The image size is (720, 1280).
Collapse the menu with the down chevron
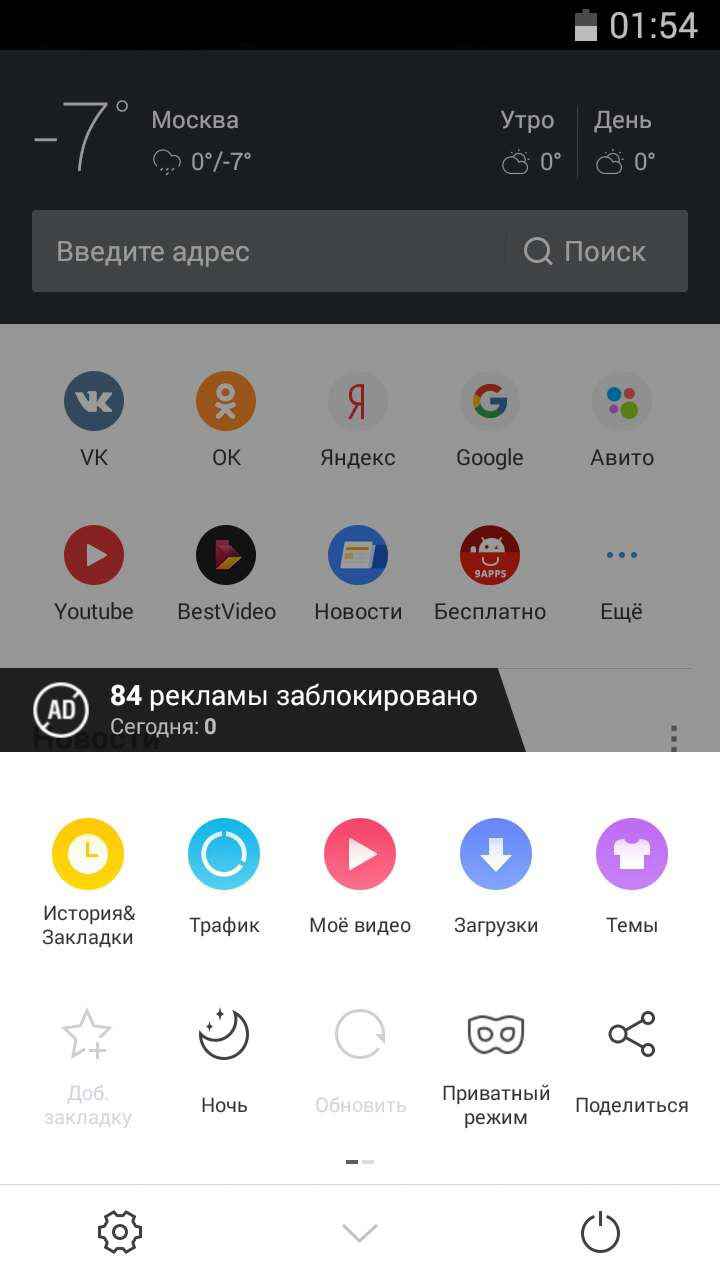tap(360, 1234)
